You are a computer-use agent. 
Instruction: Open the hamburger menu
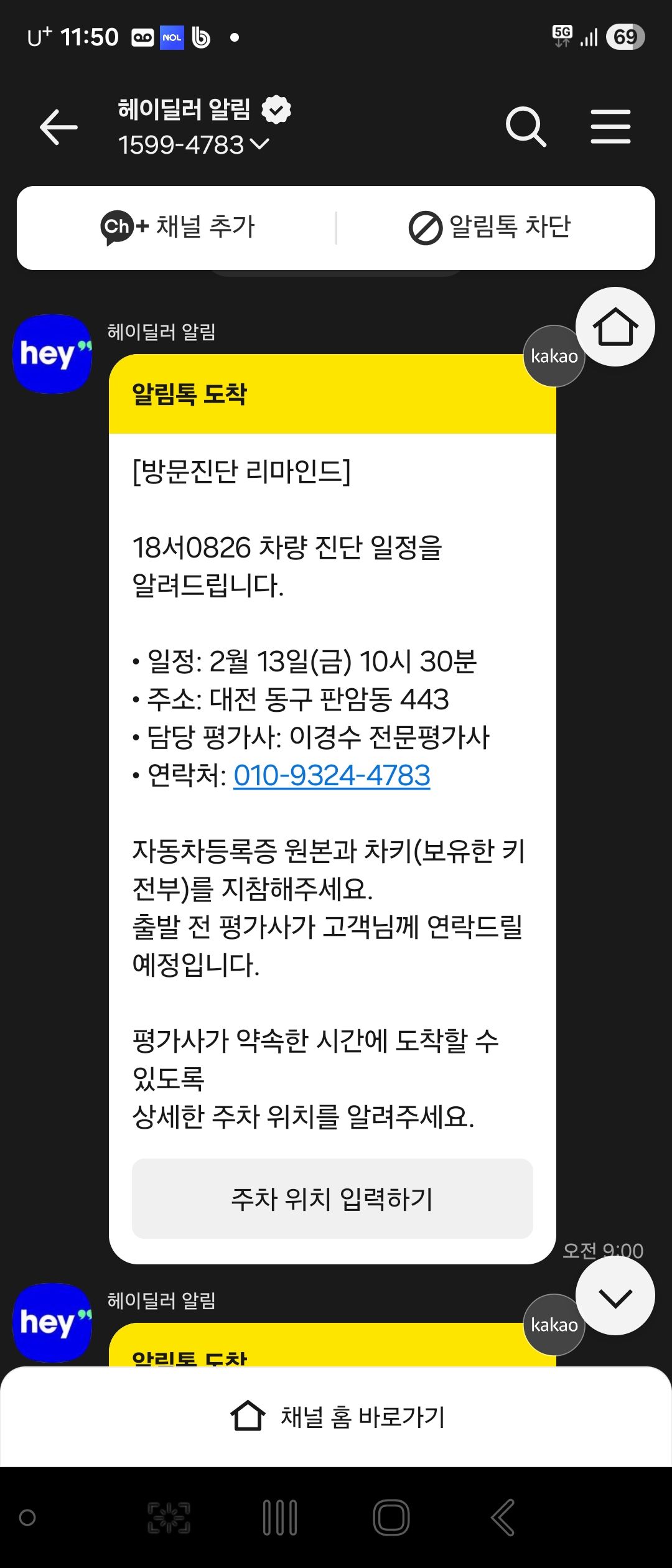(610, 127)
